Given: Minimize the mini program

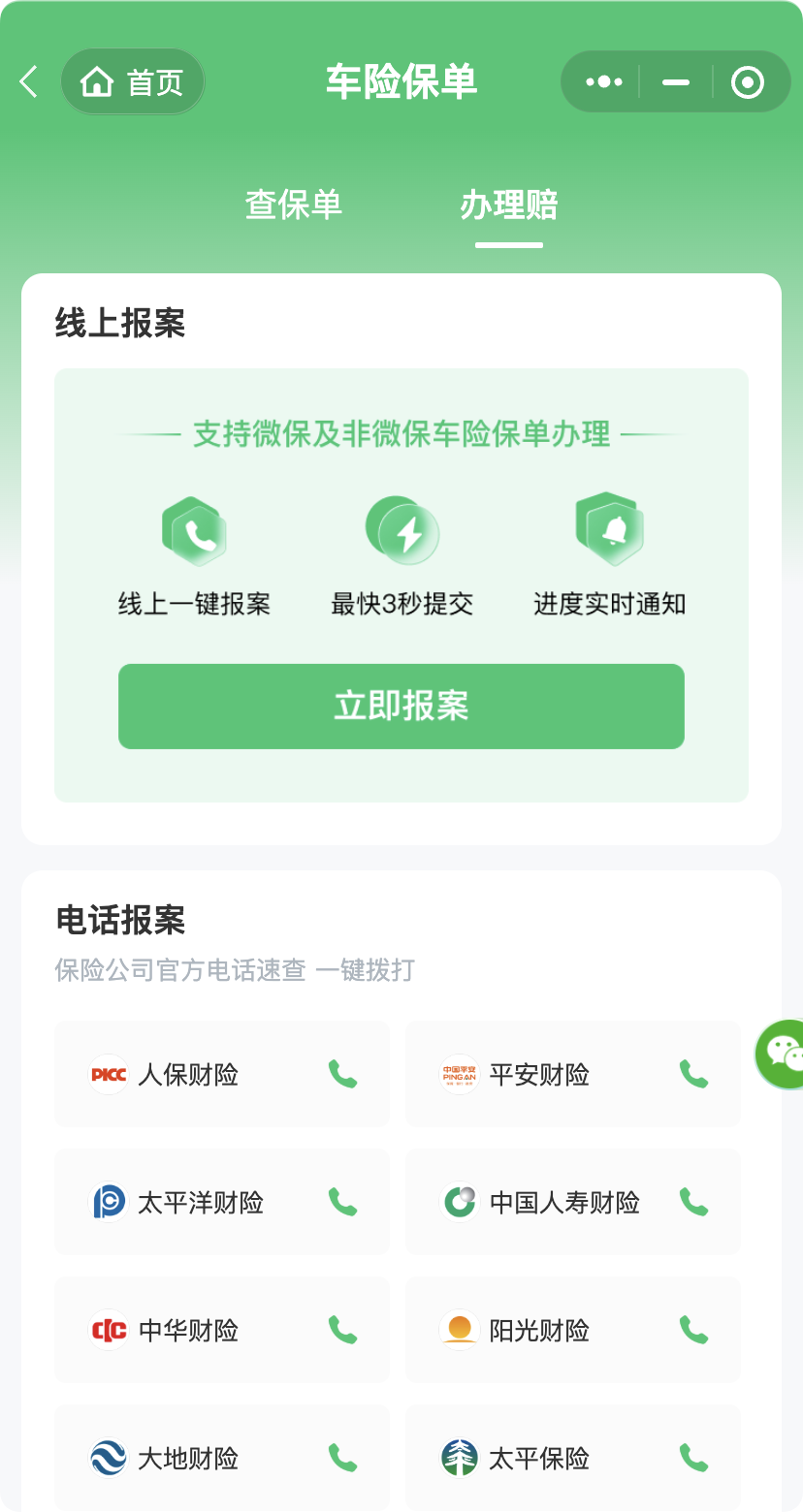Looking at the screenshot, I should (x=676, y=82).
